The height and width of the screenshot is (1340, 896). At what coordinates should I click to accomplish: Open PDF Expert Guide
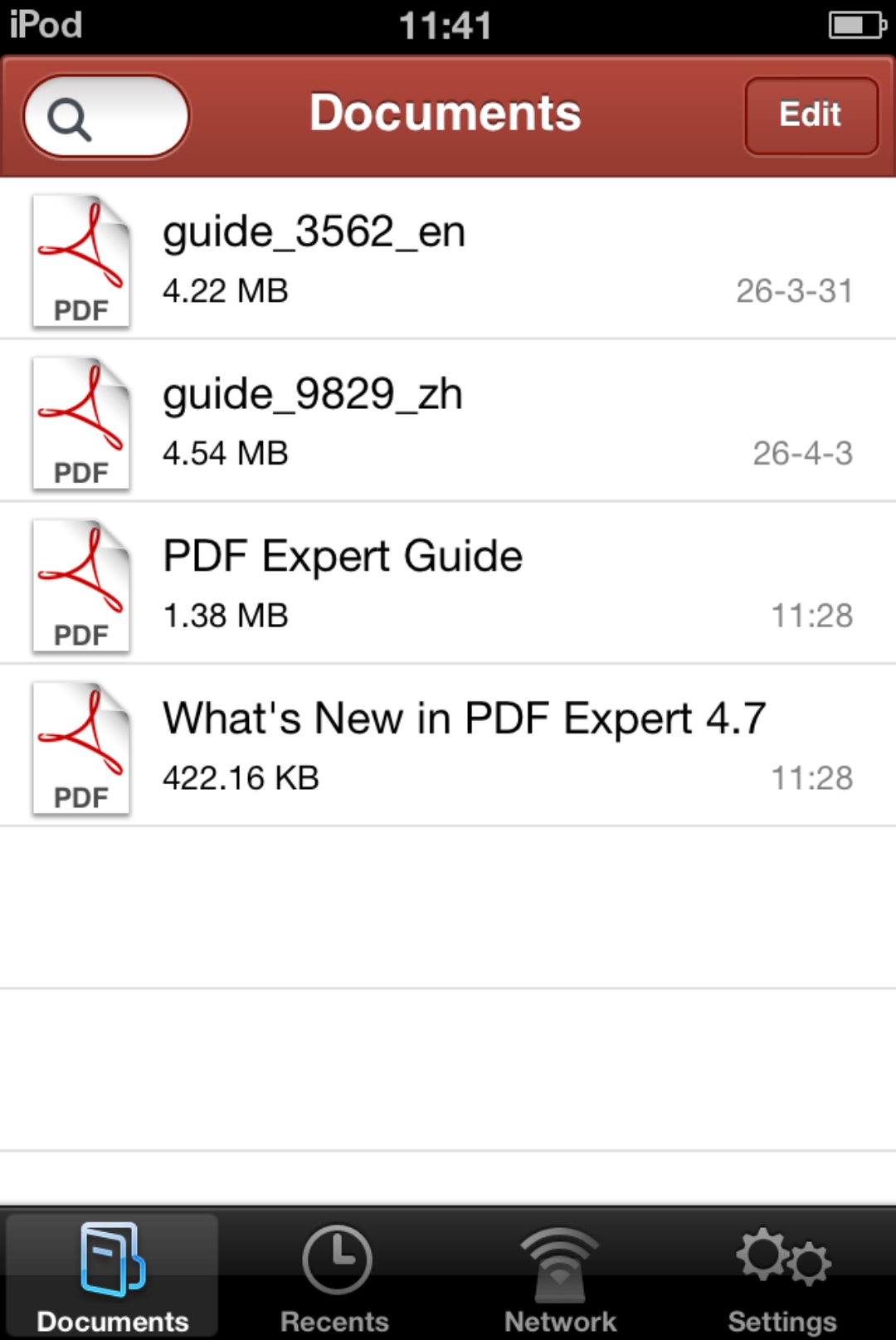point(448,584)
